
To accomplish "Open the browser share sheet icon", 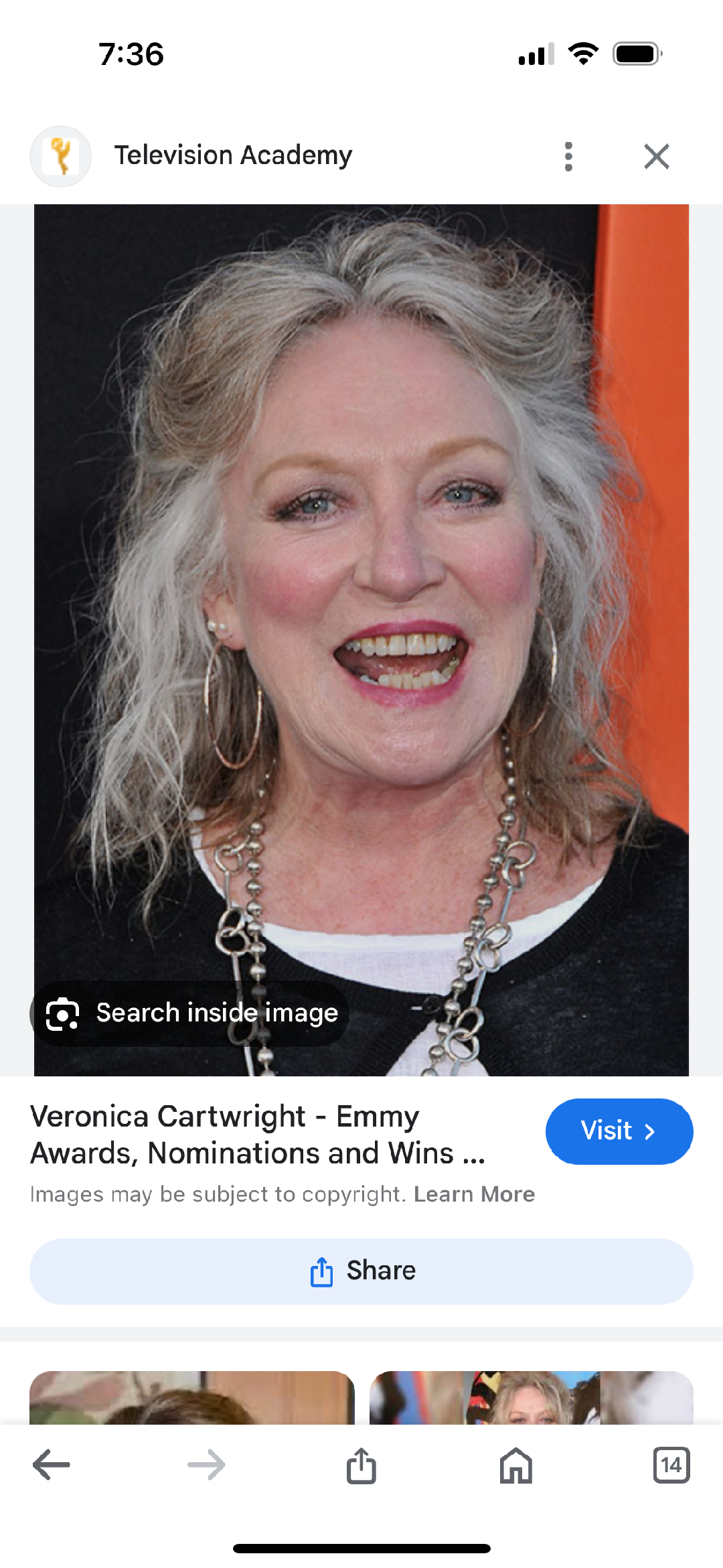I will click(x=361, y=1466).
